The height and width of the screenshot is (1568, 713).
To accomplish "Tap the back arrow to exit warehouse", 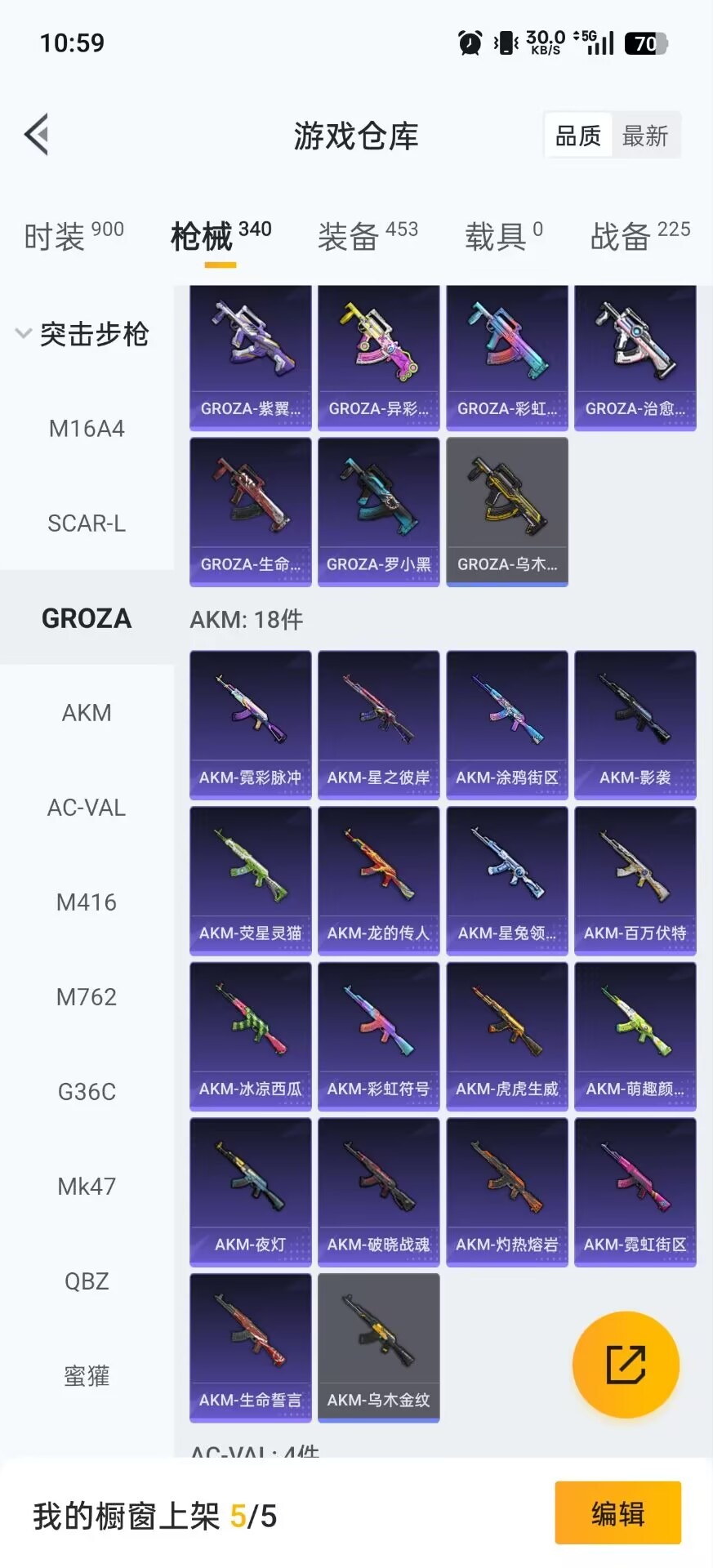I will tap(36, 133).
